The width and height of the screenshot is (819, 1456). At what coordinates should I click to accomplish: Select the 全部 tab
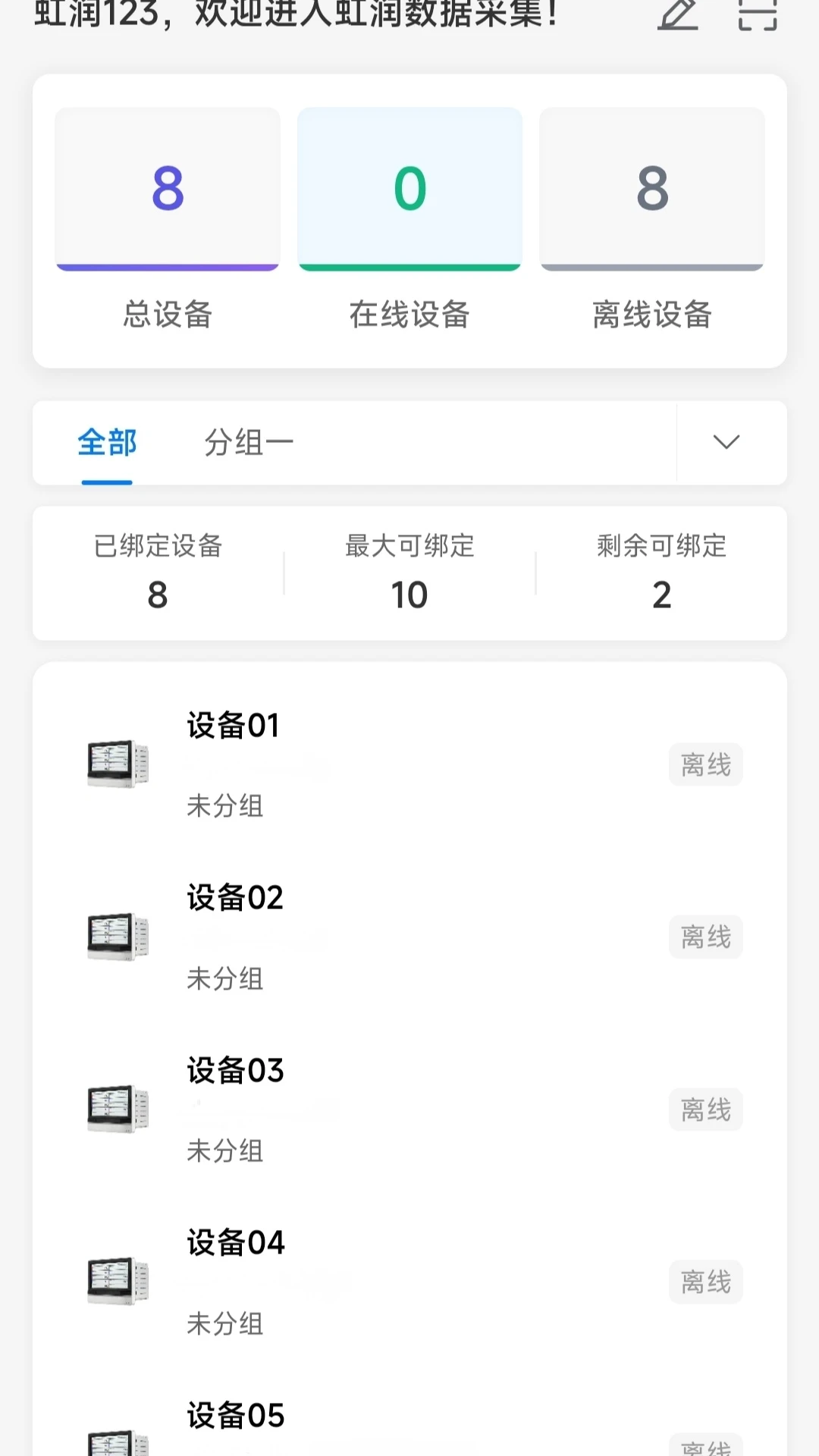106,443
